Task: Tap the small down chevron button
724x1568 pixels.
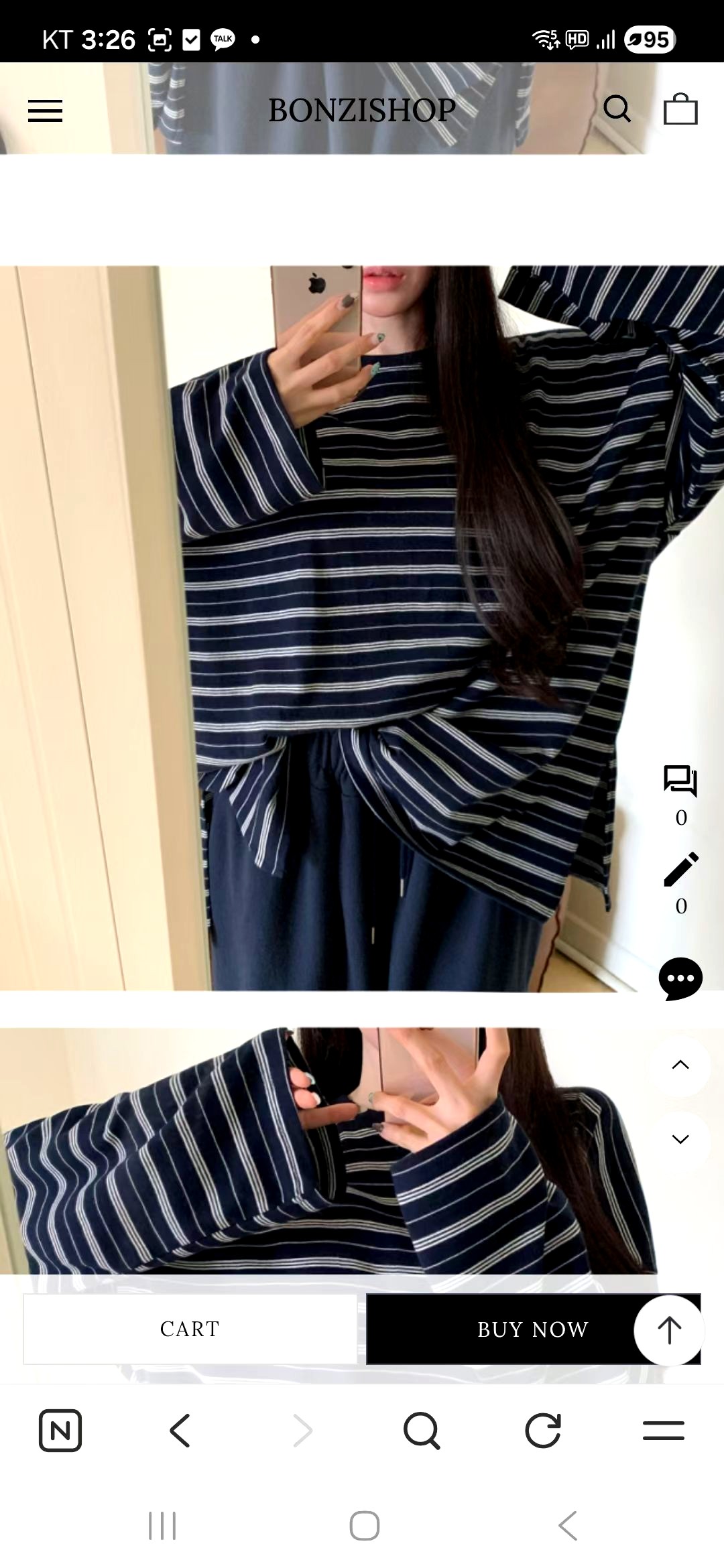Action: click(680, 1139)
